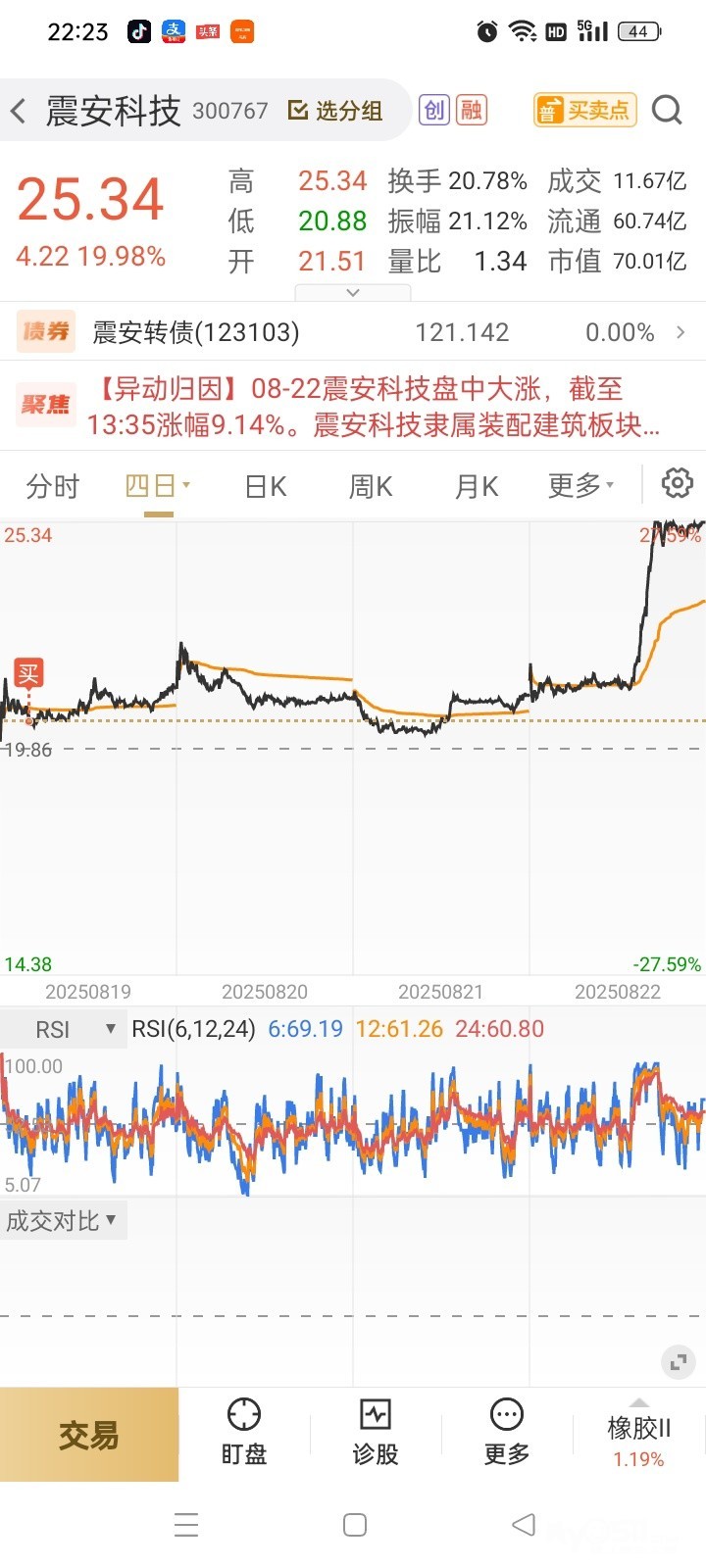Viewport: 706px width, 1568px height.
Task: Open the stock search magnifier
Action: pos(667,111)
